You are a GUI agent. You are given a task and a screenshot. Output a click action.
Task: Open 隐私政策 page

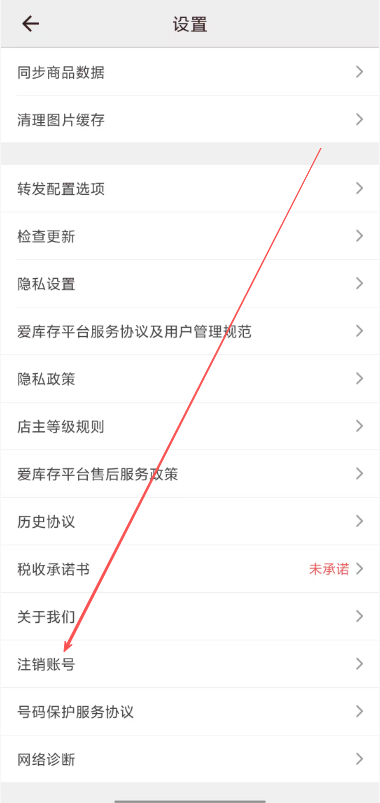190,378
